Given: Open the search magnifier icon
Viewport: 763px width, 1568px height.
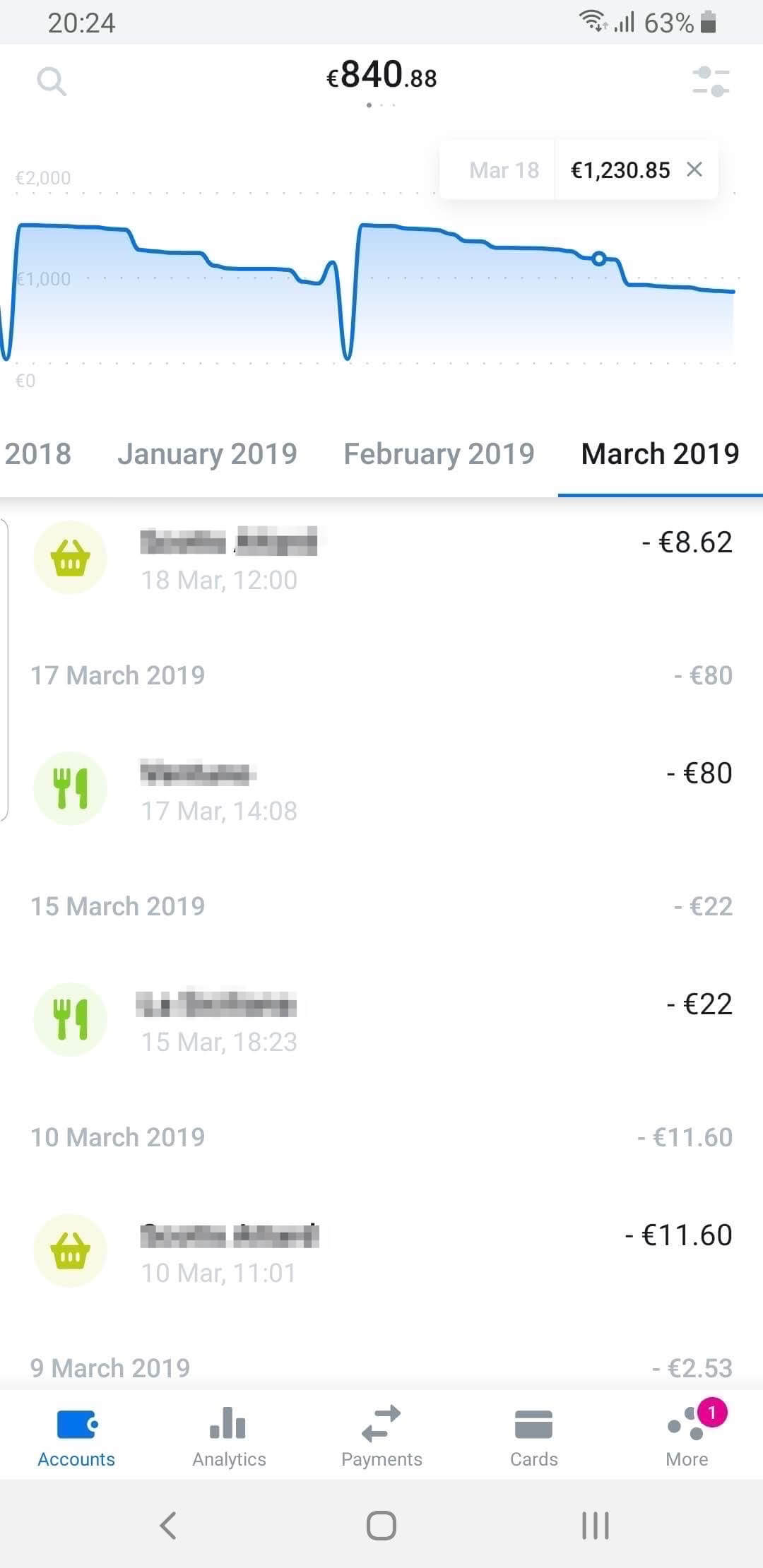Looking at the screenshot, I should 52,81.
